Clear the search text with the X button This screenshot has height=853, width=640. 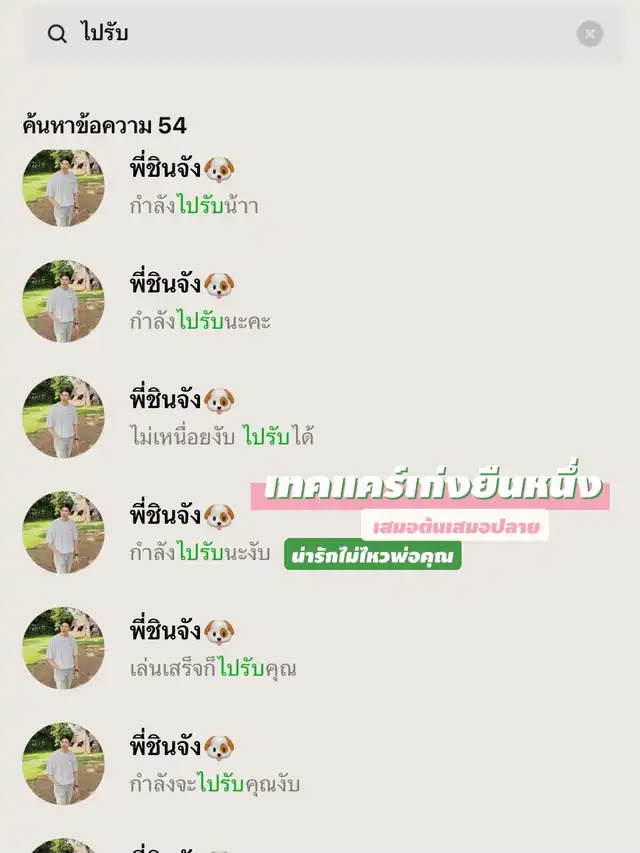pyautogui.click(x=590, y=34)
